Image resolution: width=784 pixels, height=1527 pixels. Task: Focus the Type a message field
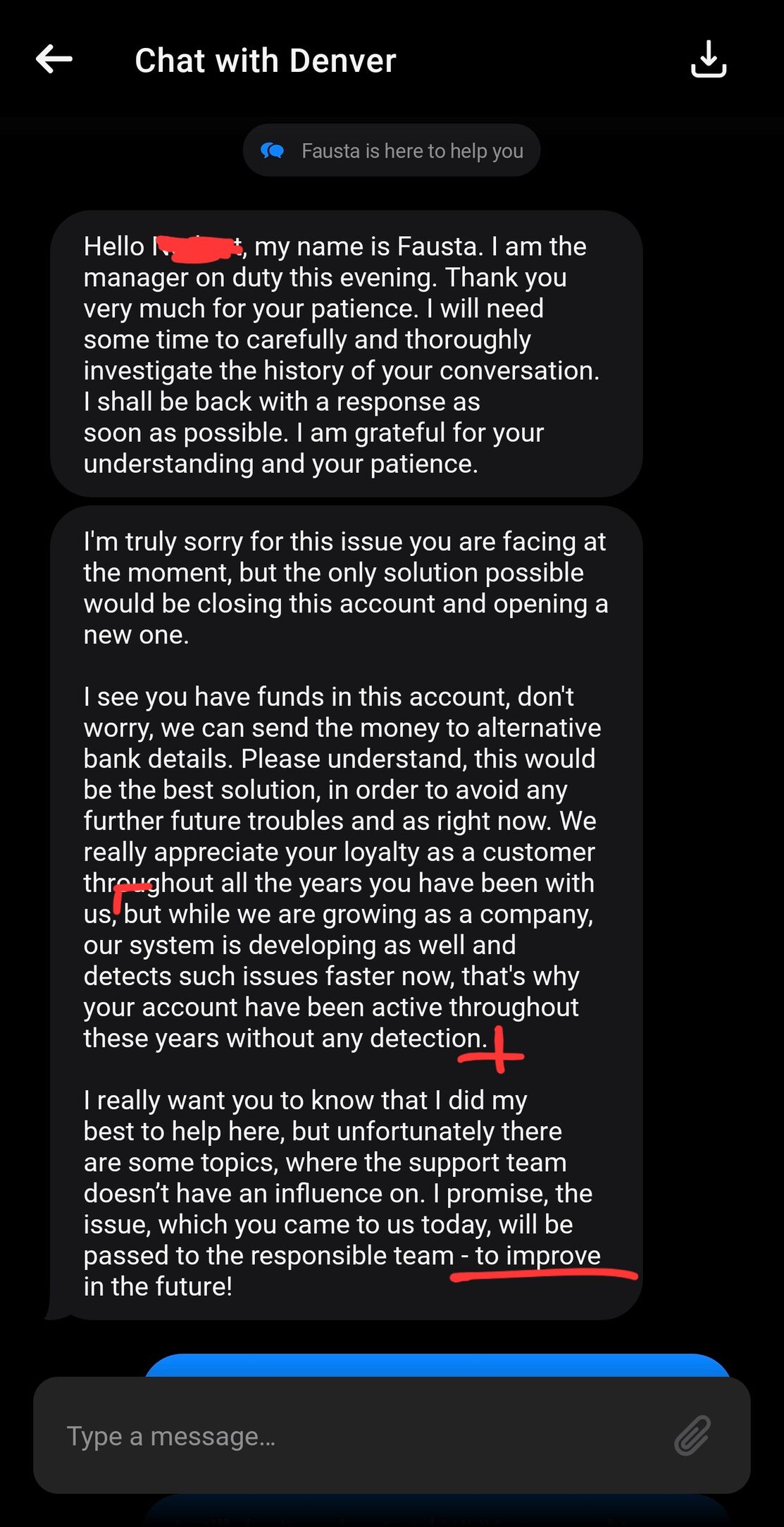352,1435
